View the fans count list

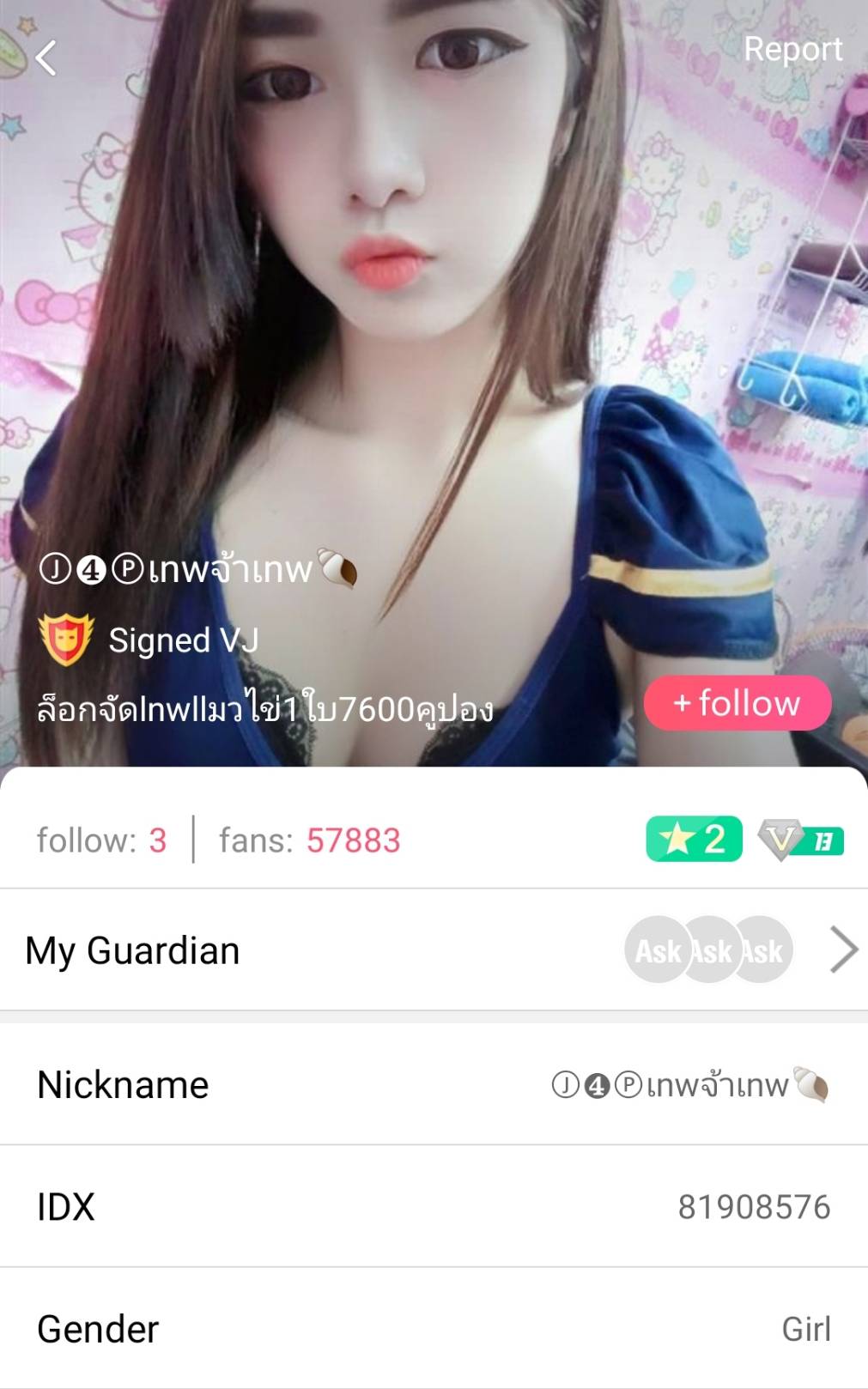point(309,840)
